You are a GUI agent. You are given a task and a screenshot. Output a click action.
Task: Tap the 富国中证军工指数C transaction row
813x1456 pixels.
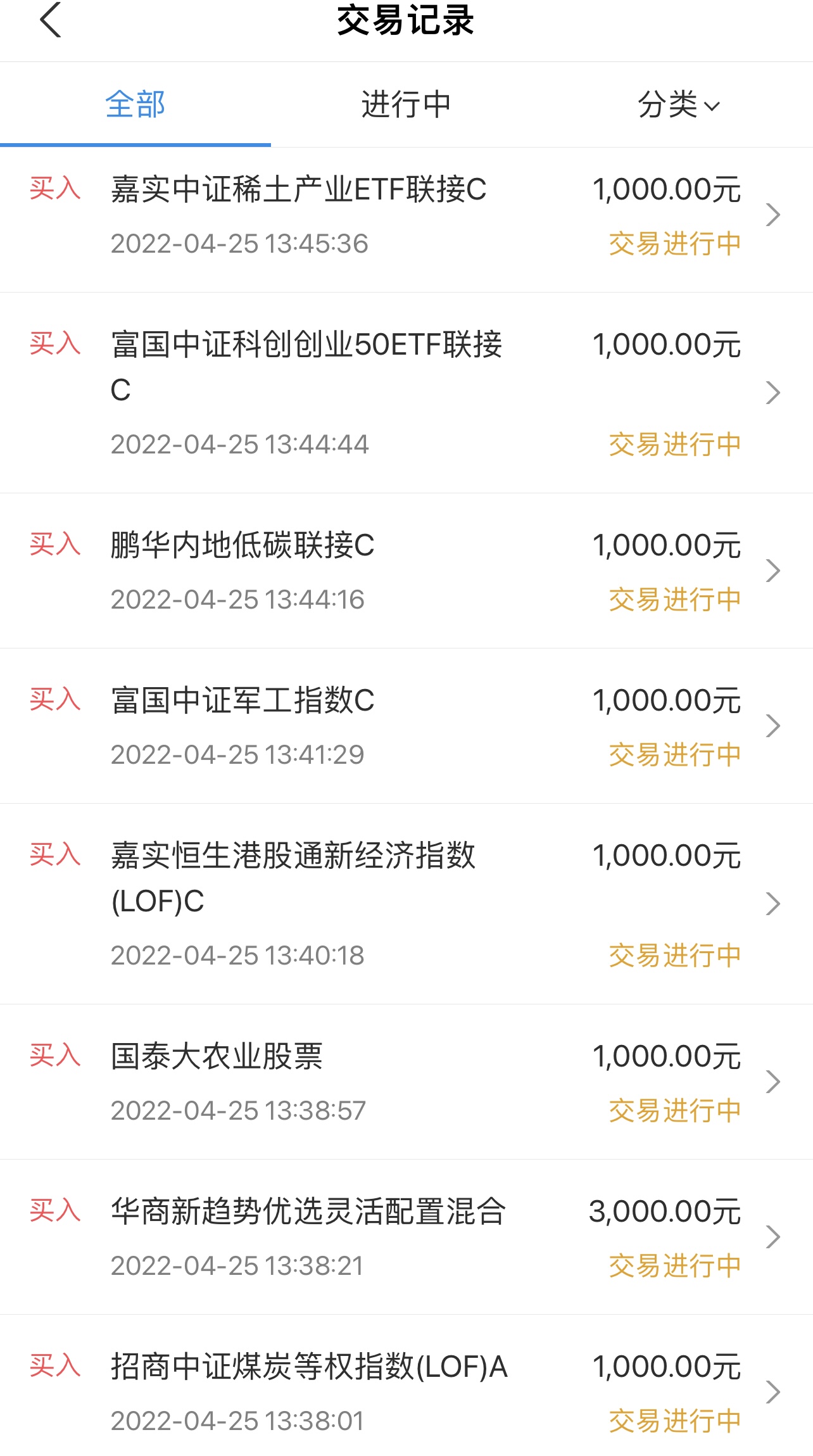click(x=405, y=726)
